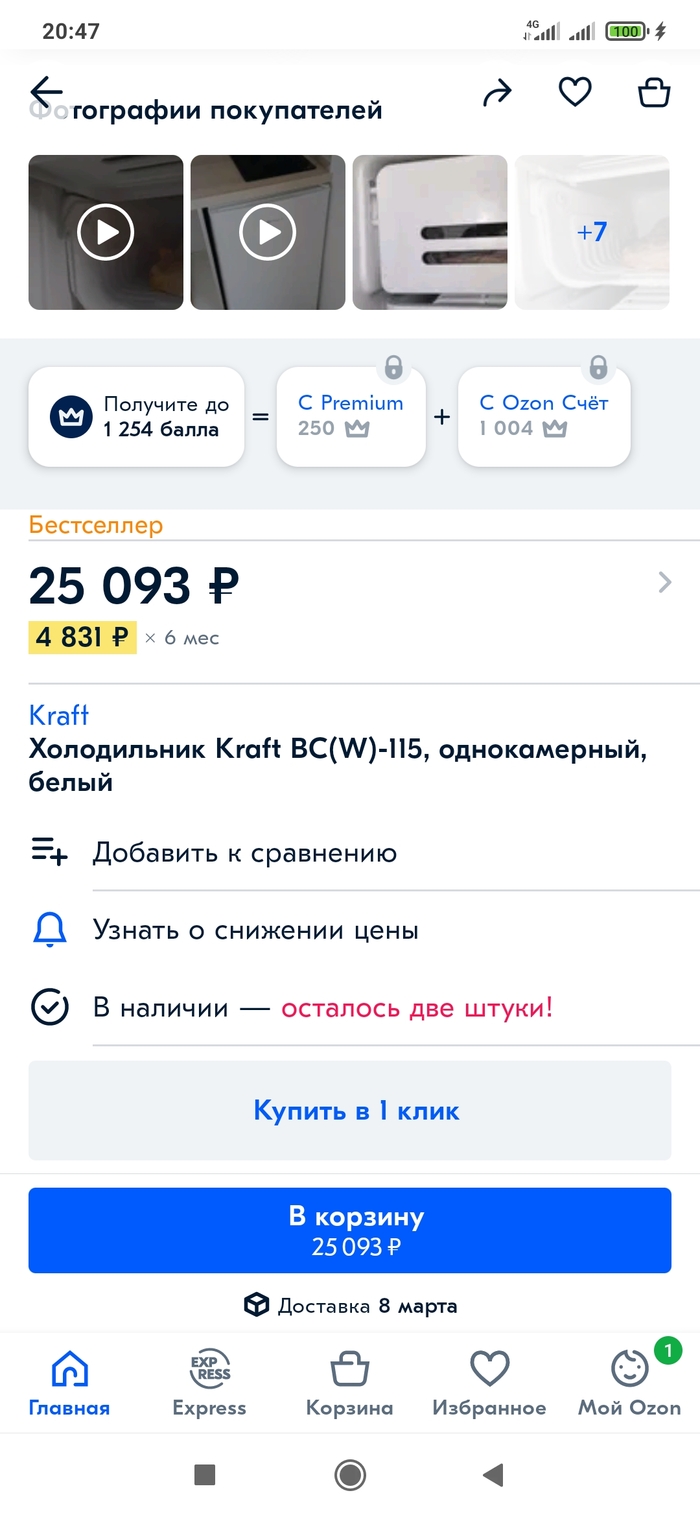View the +7 more customer photos
This screenshot has width=700, height=1517.
click(592, 232)
